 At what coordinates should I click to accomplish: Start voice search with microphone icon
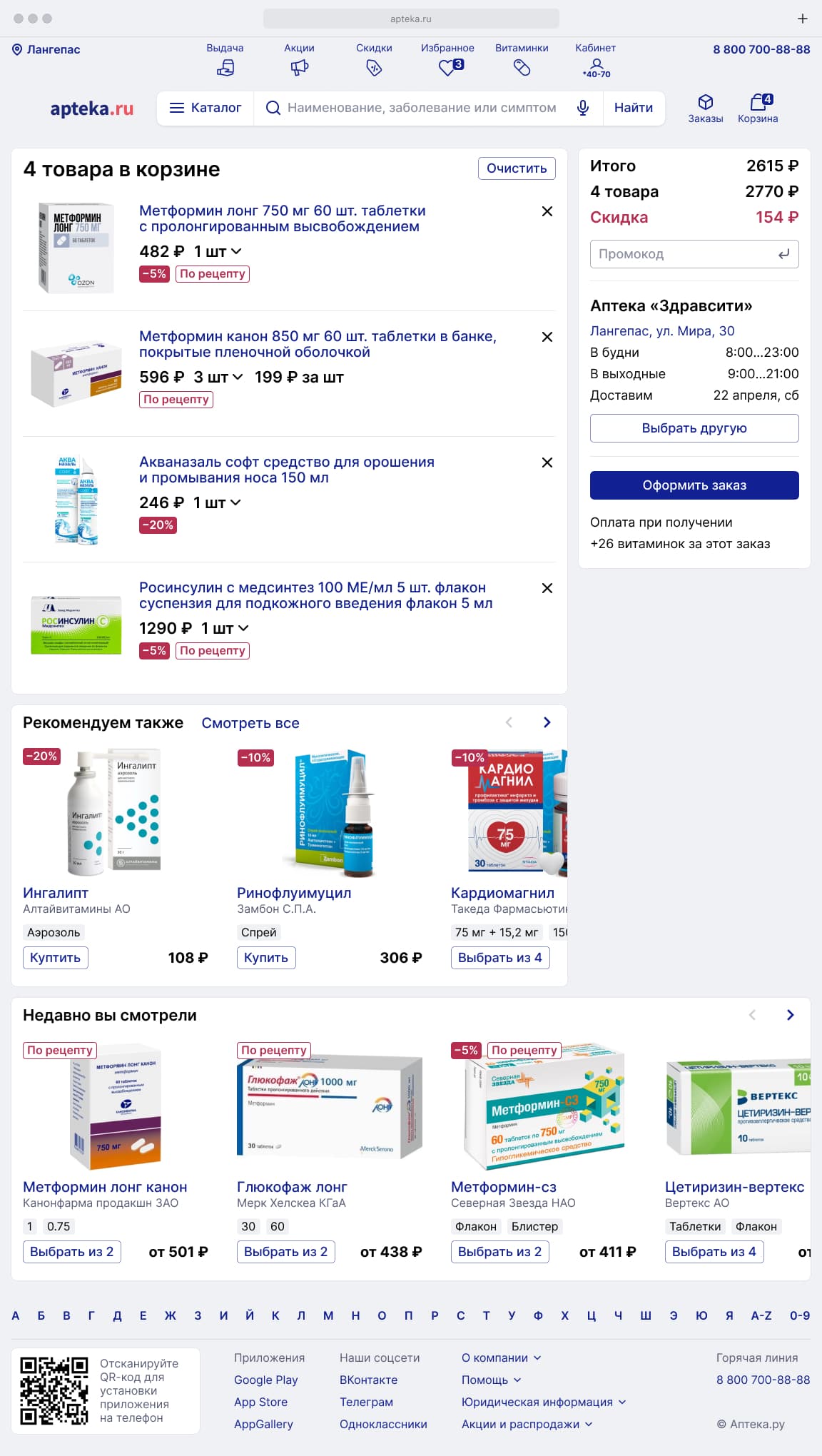(583, 108)
